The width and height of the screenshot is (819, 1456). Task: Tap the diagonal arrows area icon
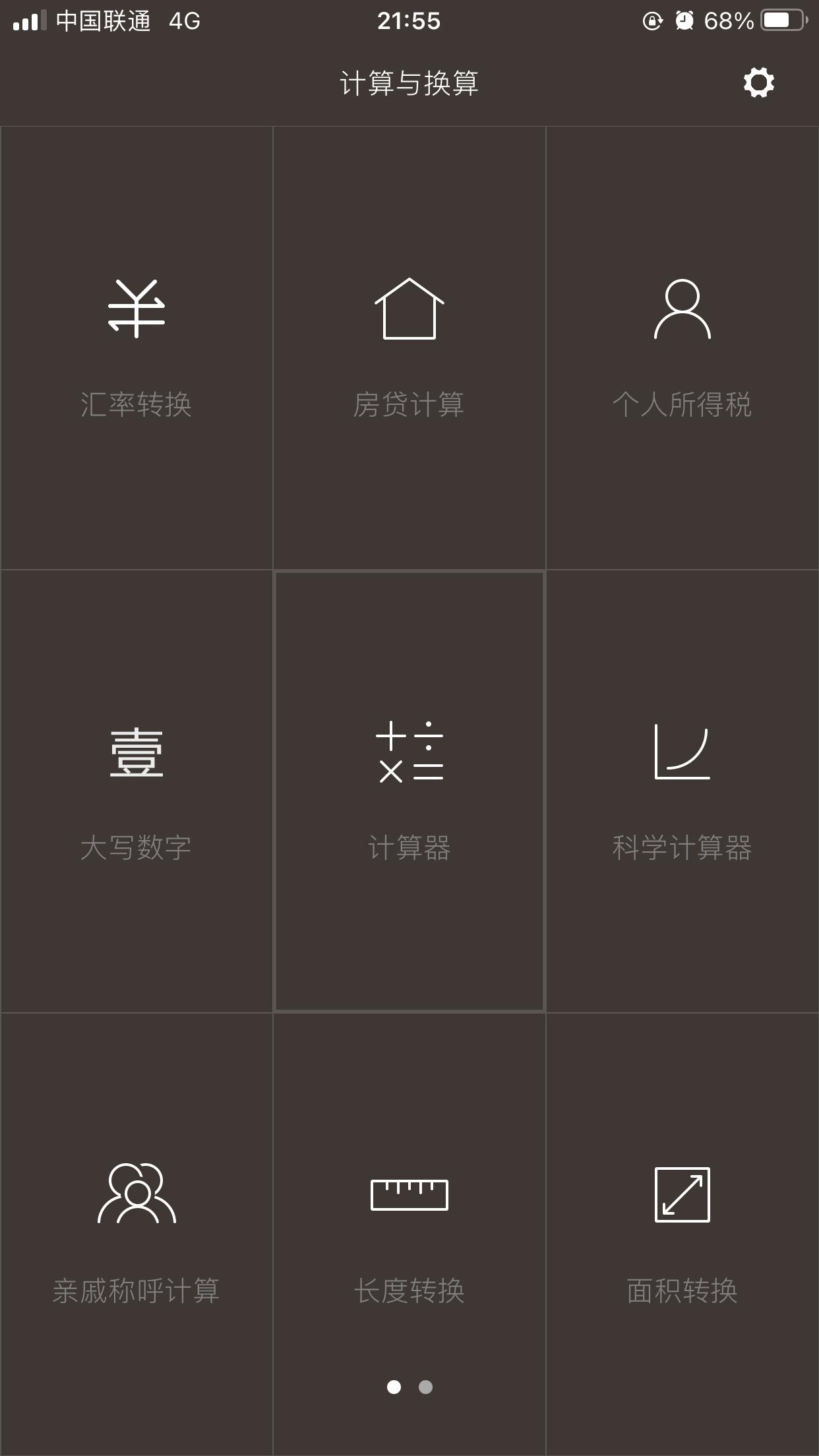pyautogui.click(x=682, y=1195)
